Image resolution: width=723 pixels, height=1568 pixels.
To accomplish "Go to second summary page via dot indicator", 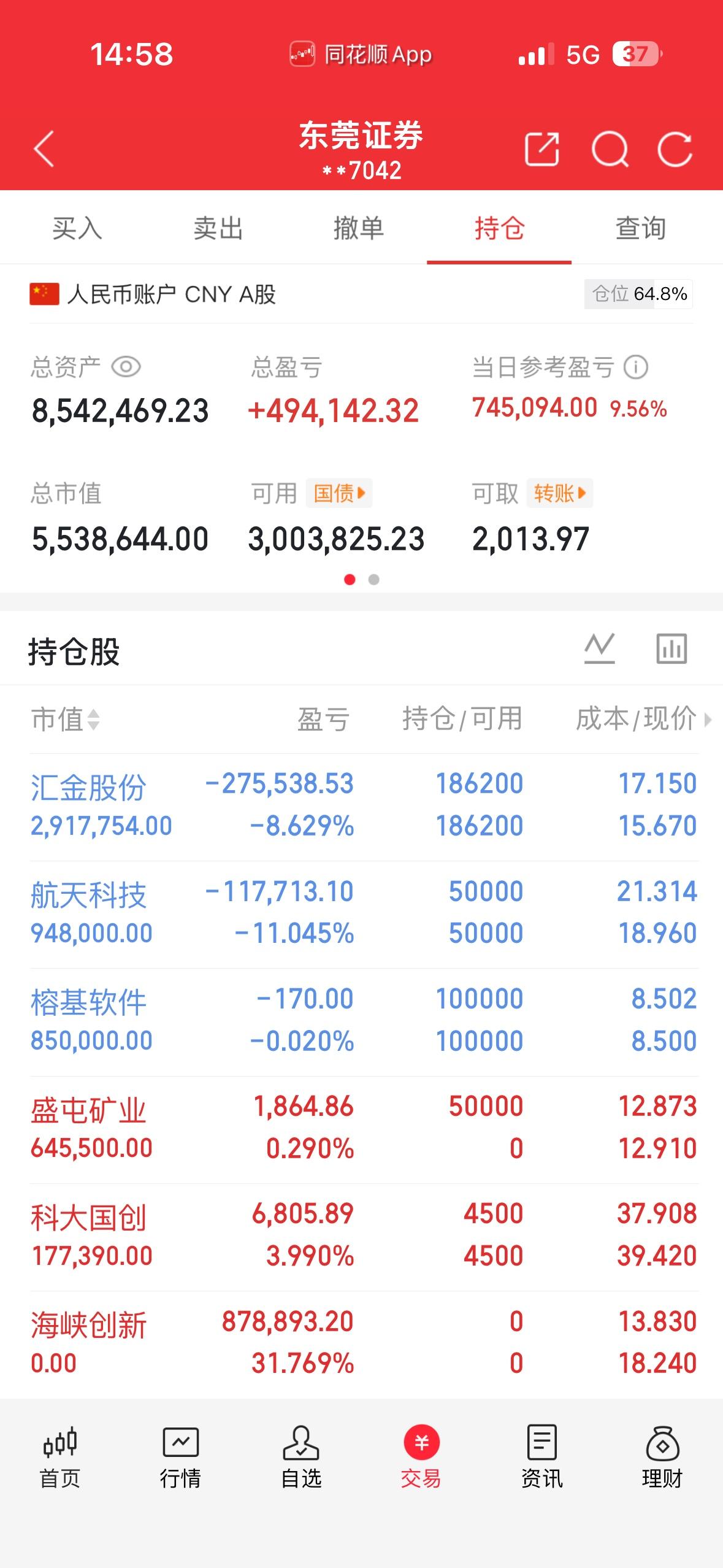I will (x=373, y=578).
